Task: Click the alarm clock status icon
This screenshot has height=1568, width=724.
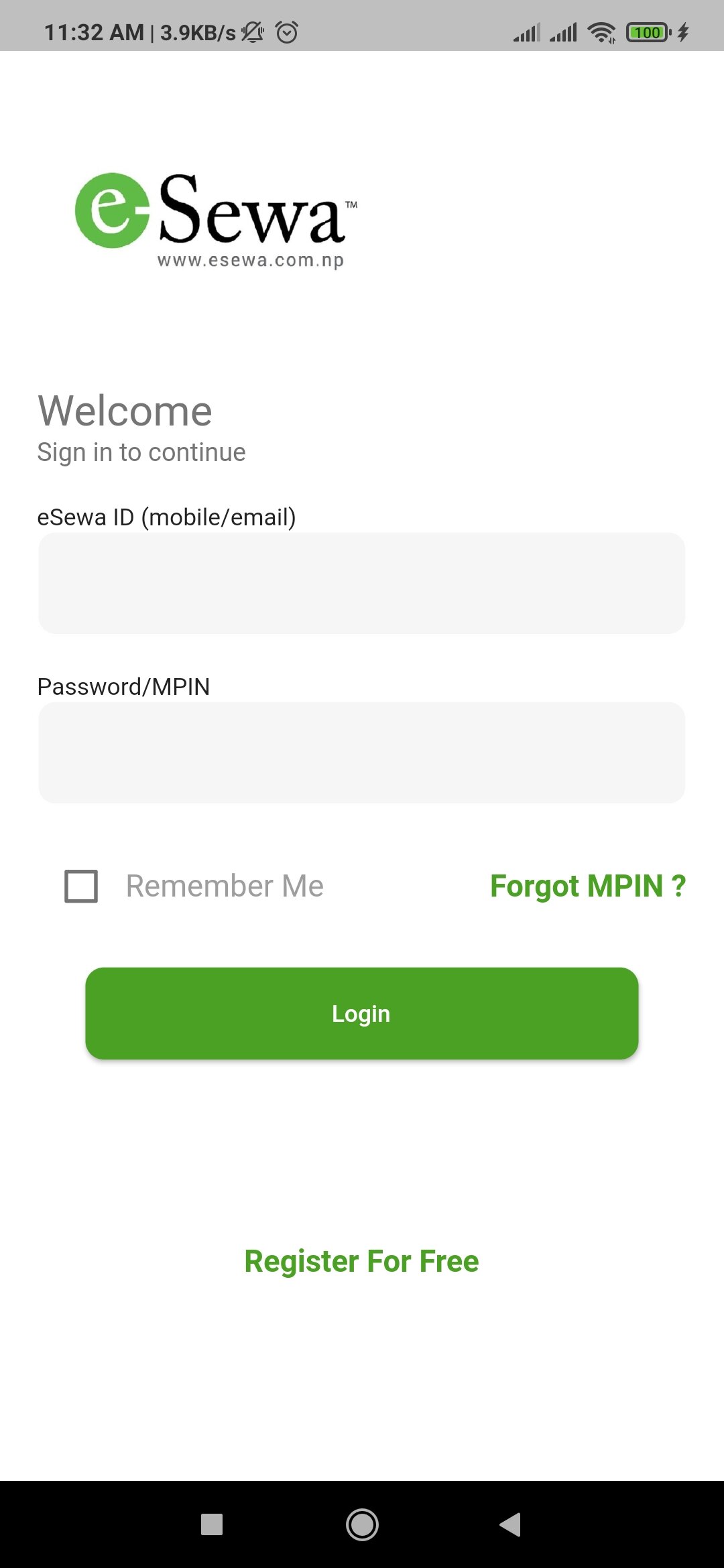Action: (288, 31)
